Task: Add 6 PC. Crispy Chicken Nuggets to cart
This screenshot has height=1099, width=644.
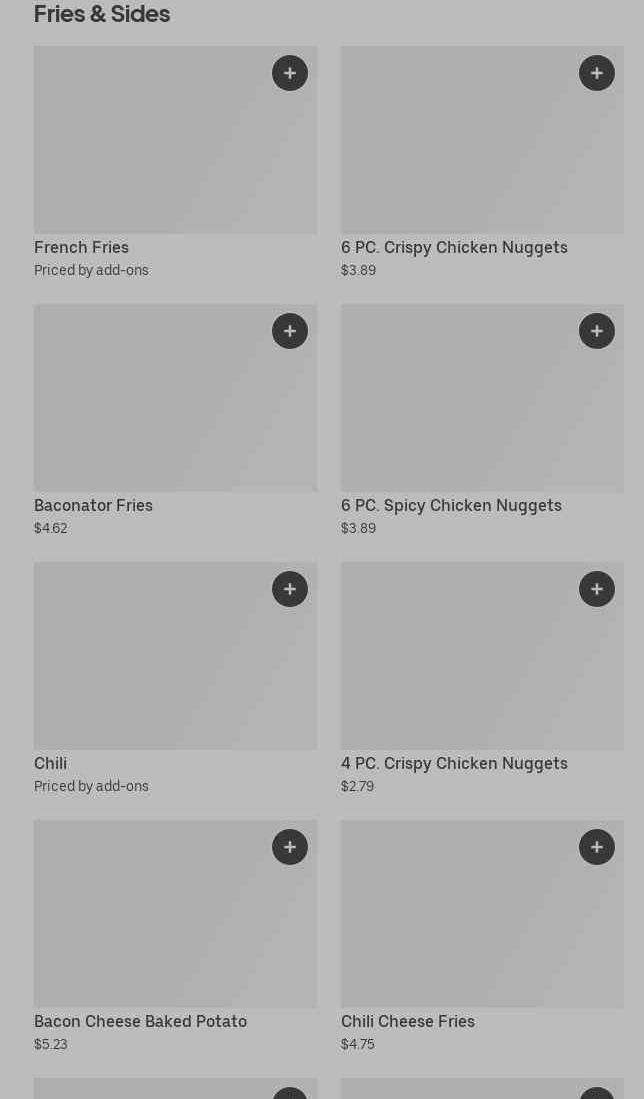Action: (597, 73)
